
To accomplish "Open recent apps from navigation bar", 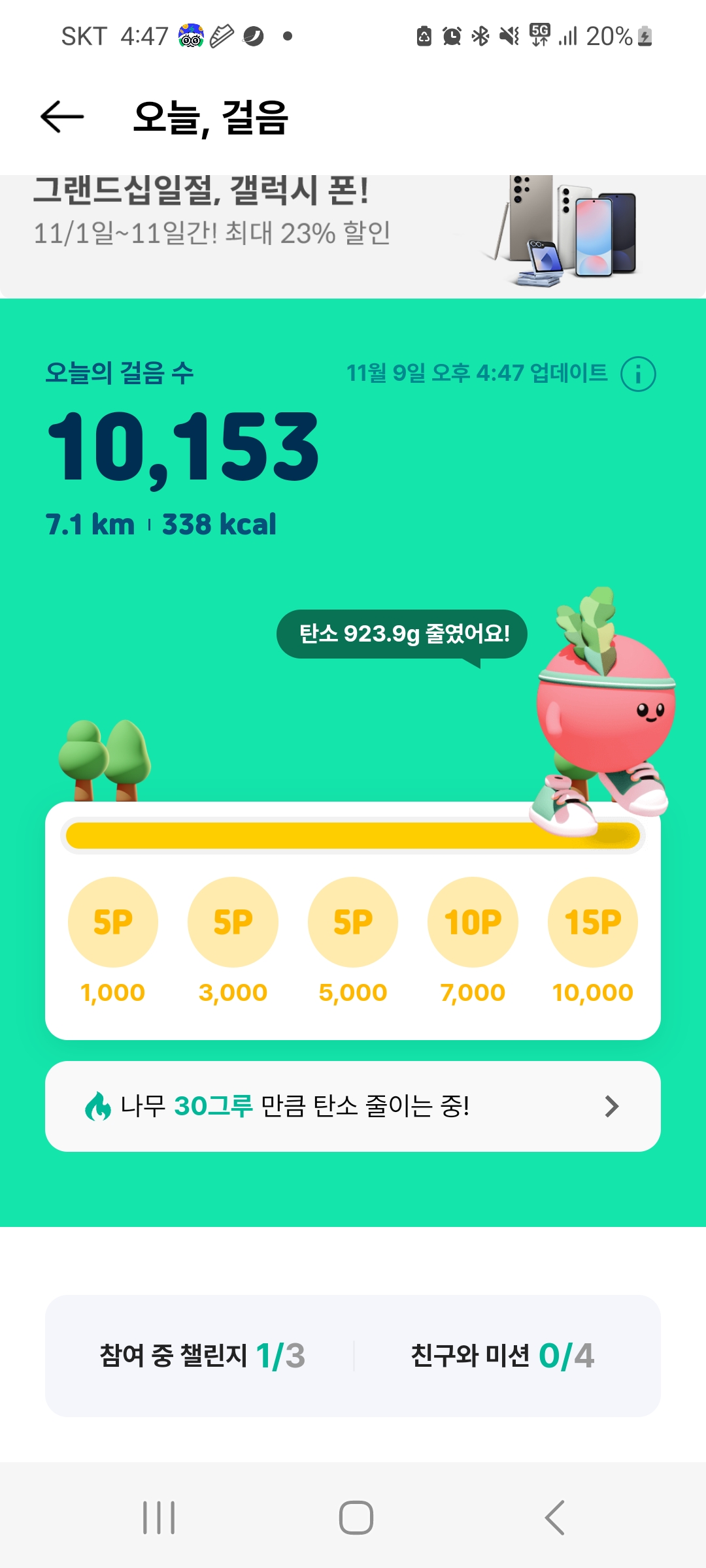I will [159, 1517].
